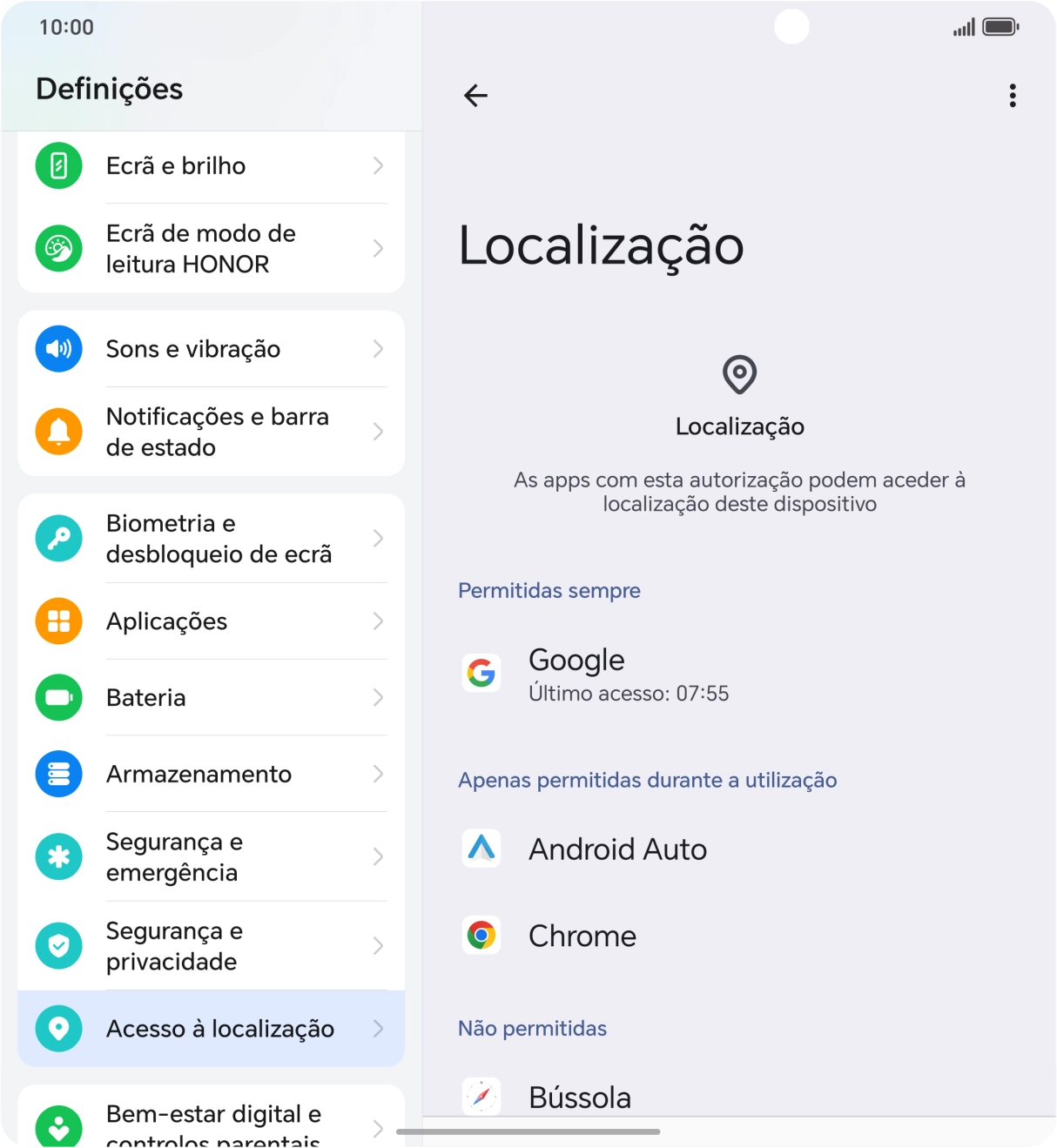Tap the Google app icon under Permitidas sempre
Image resolution: width=1057 pixels, height=1148 pixels.
coord(481,673)
